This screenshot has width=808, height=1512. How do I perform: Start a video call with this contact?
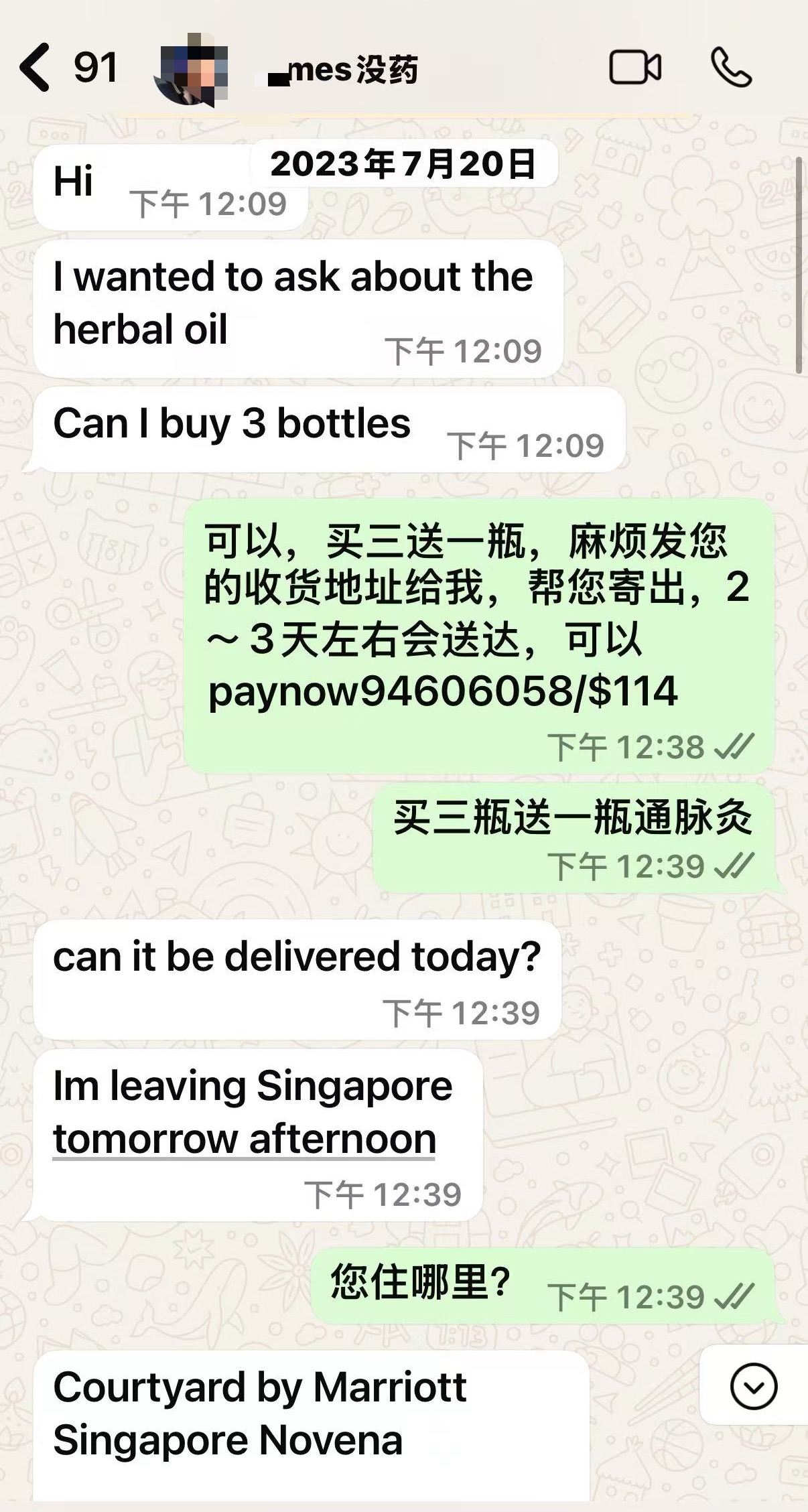pyautogui.click(x=635, y=68)
